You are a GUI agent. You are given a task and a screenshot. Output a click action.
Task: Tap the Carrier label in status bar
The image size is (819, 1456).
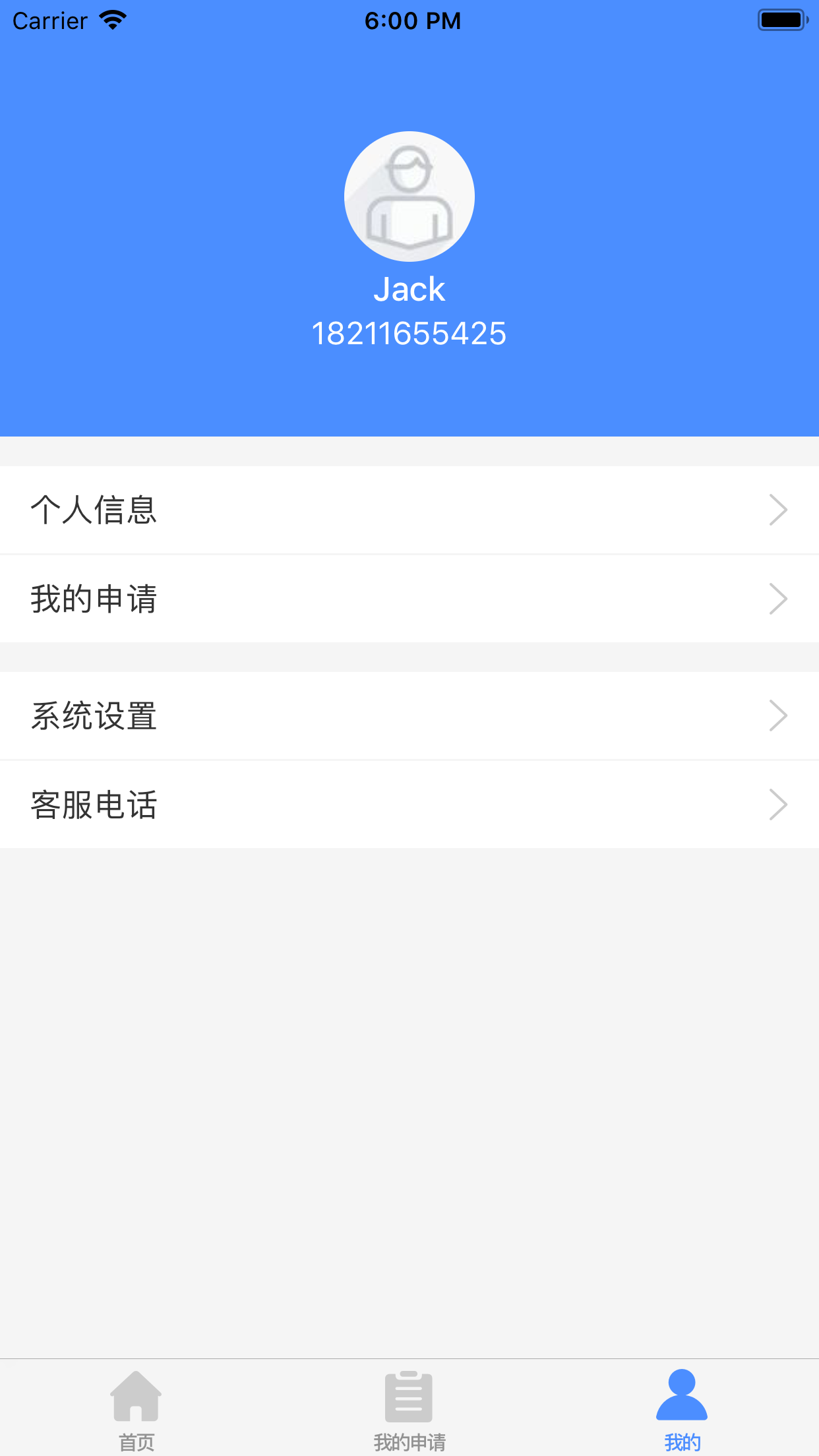(49, 20)
